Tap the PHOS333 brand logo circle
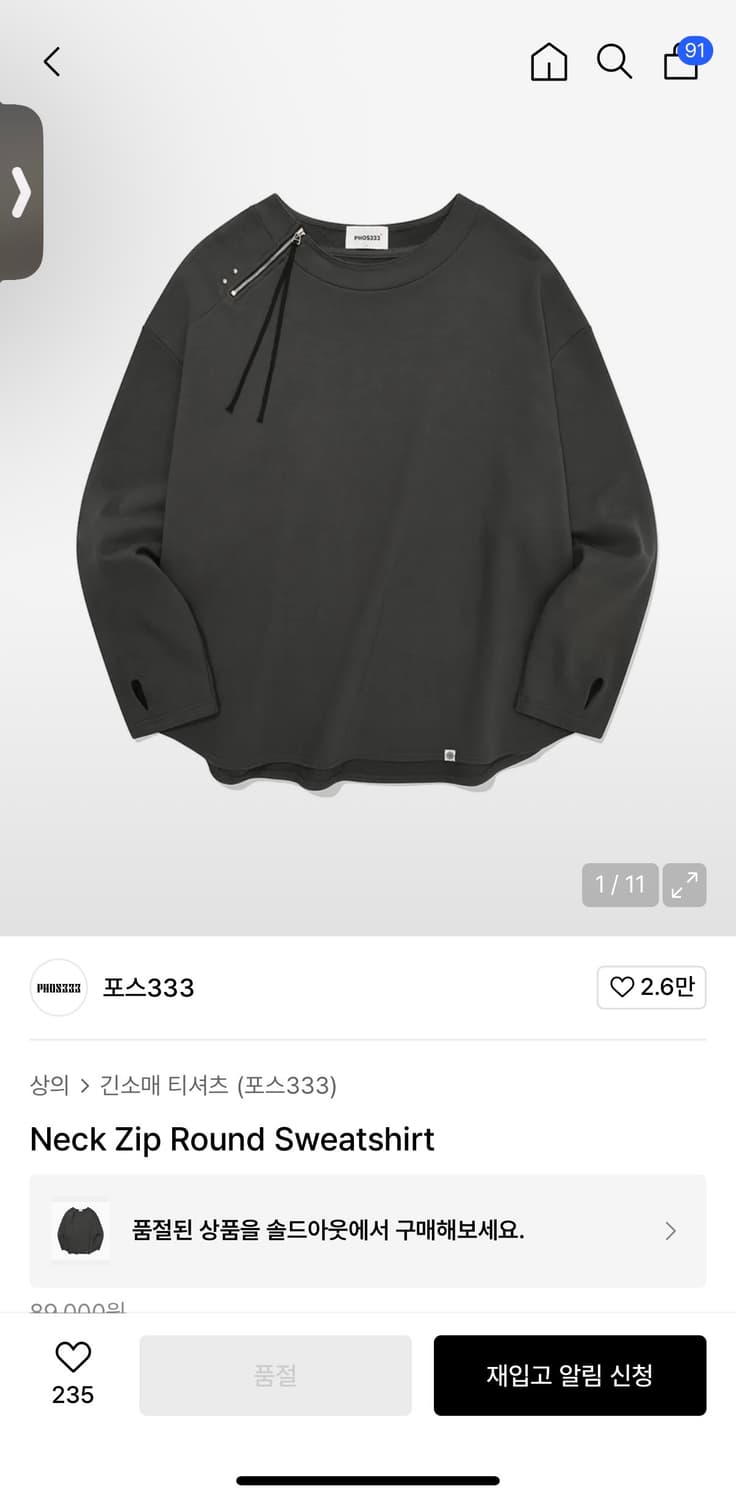Image resolution: width=736 pixels, height=1500 pixels. (58, 987)
